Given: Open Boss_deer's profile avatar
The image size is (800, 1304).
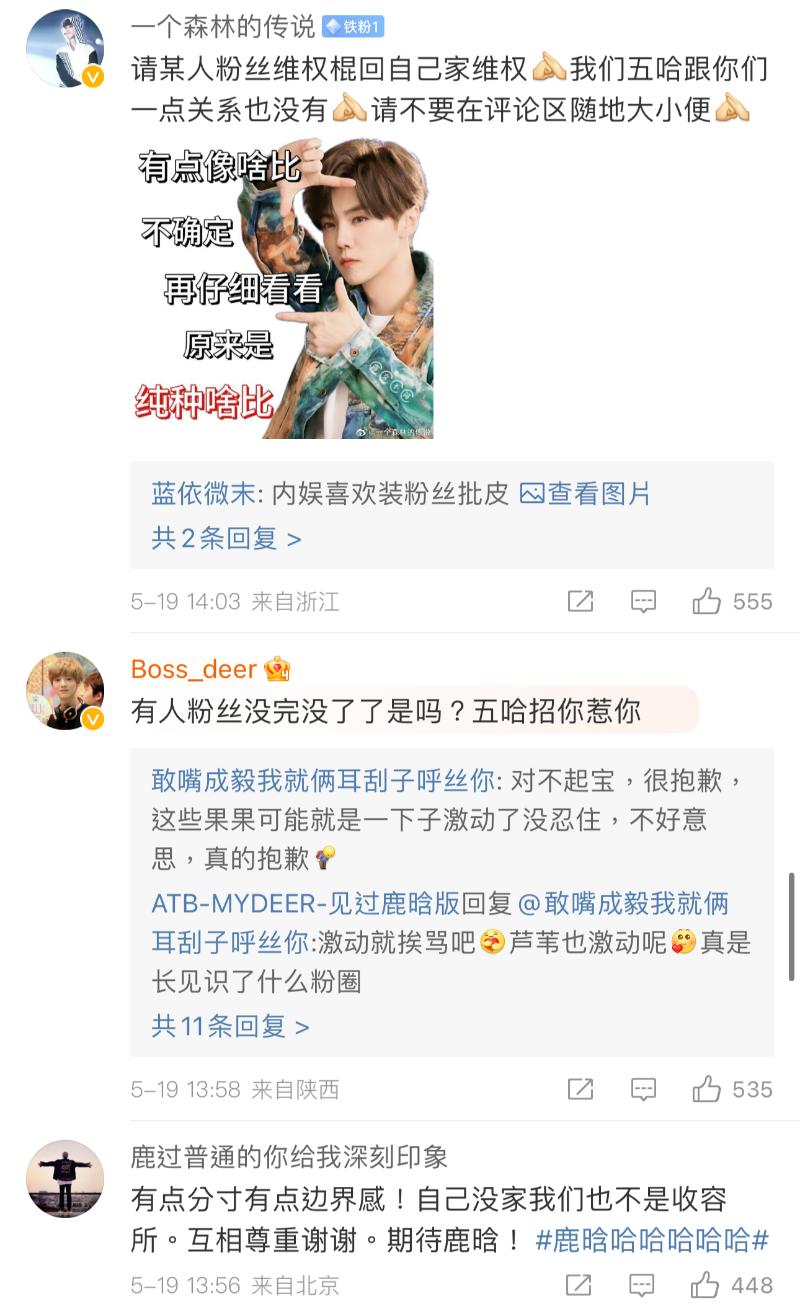Looking at the screenshot, I should [x=65, y=691].
